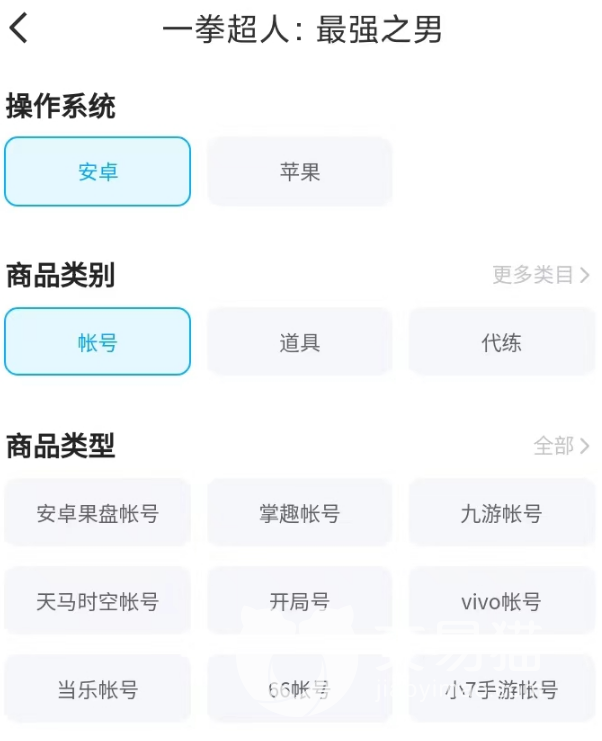The image size is (602, 741).
Task: Go back using the top-left arrow
Action: pos(19,29)
